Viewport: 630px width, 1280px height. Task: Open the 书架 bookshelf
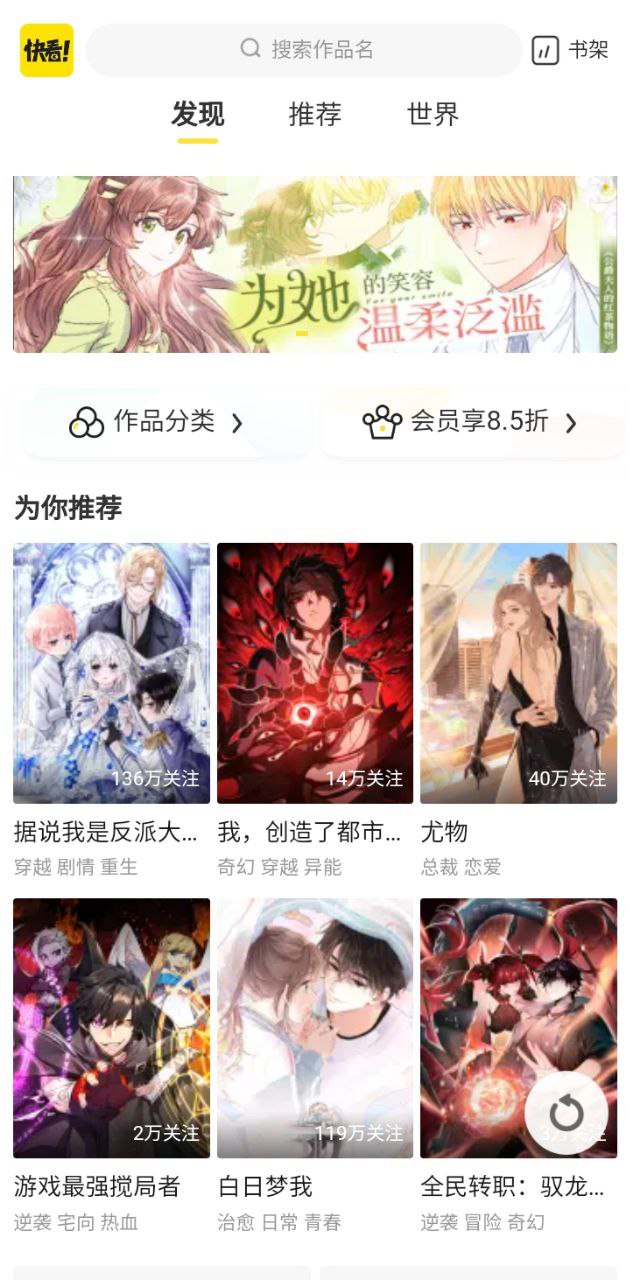pos(570,50)
